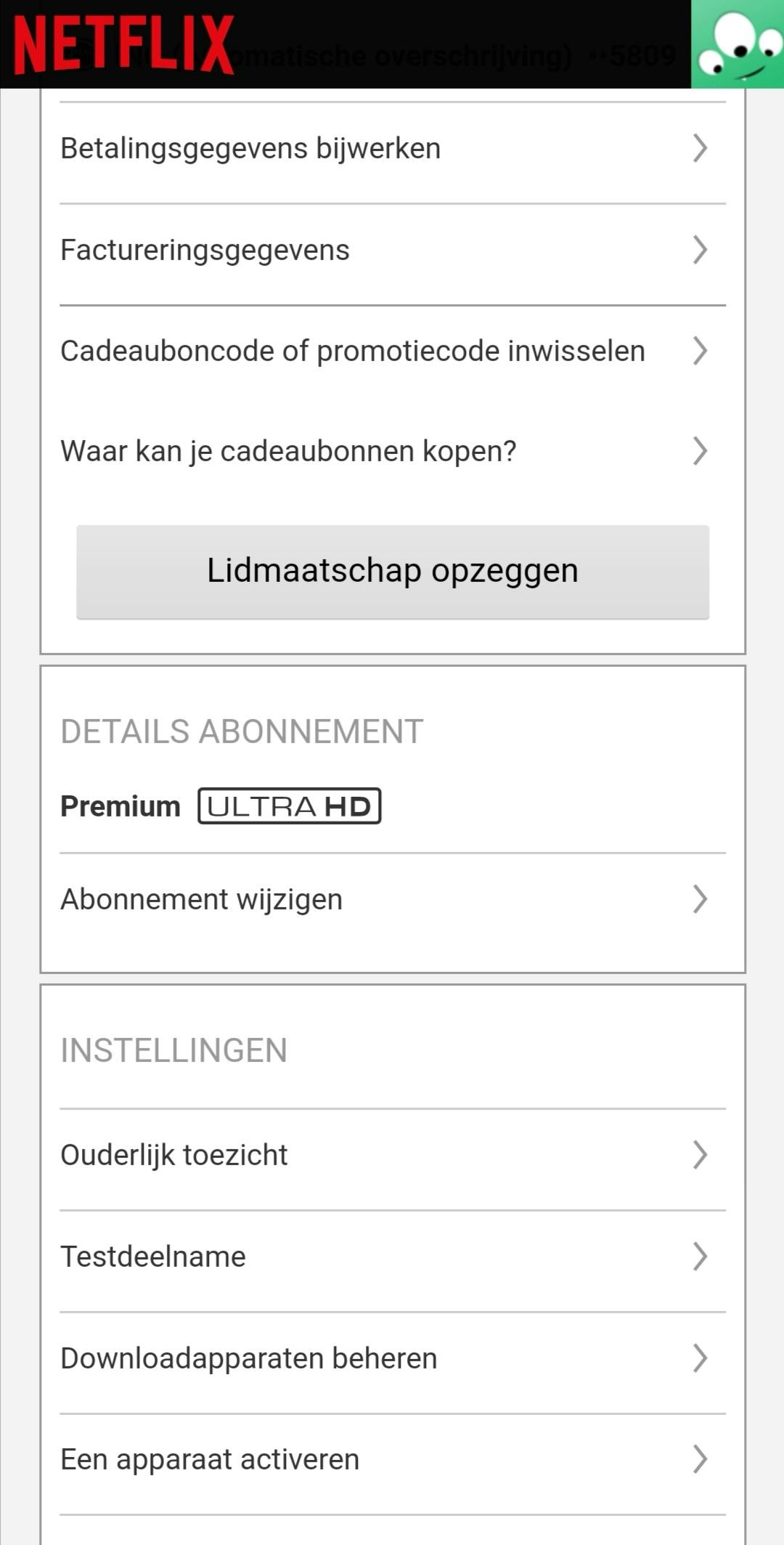Screen dimensions: 784x1545
Task: Open Ouderlijk toezicht settings
Action: pyautogui.click(x=392, y=1155)
